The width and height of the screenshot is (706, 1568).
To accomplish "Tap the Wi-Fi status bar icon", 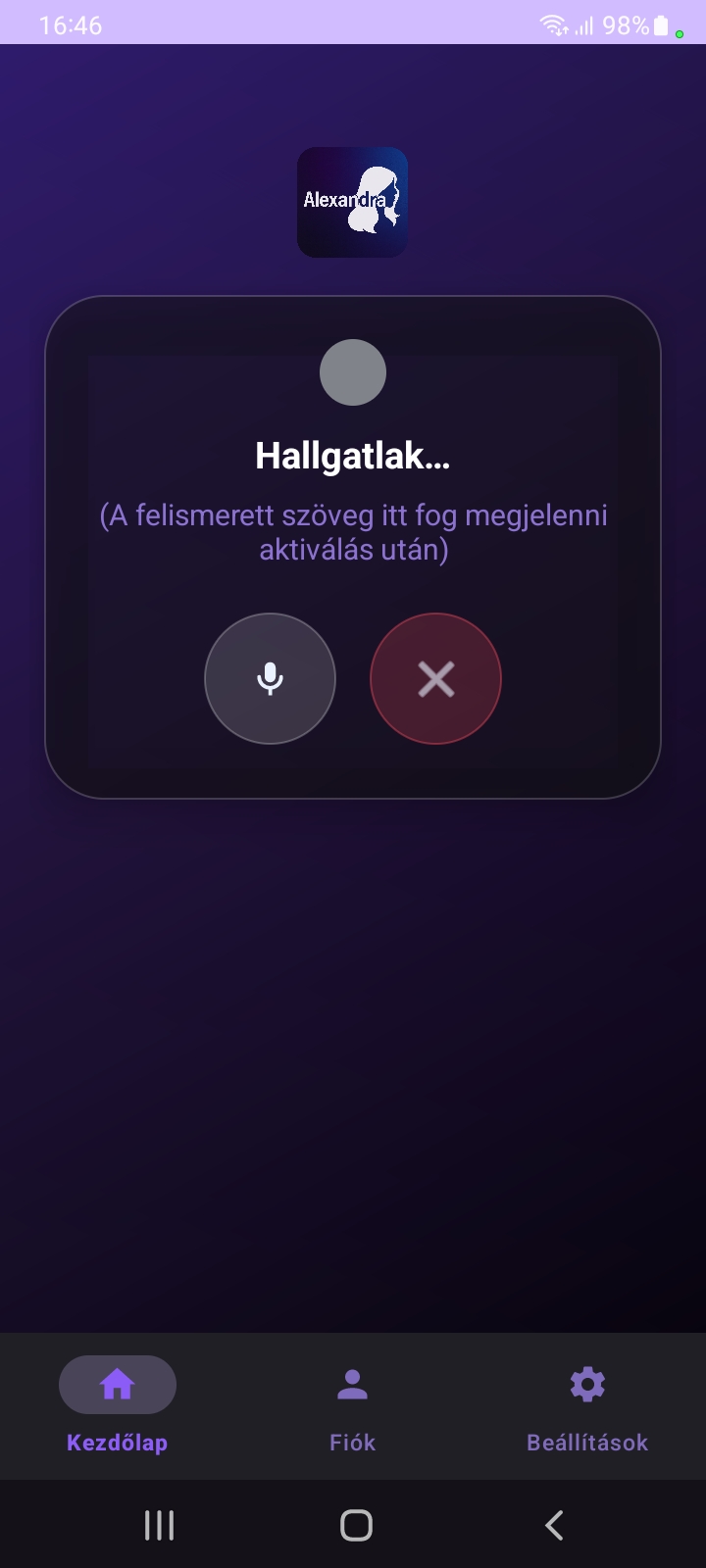I will 553,24.
